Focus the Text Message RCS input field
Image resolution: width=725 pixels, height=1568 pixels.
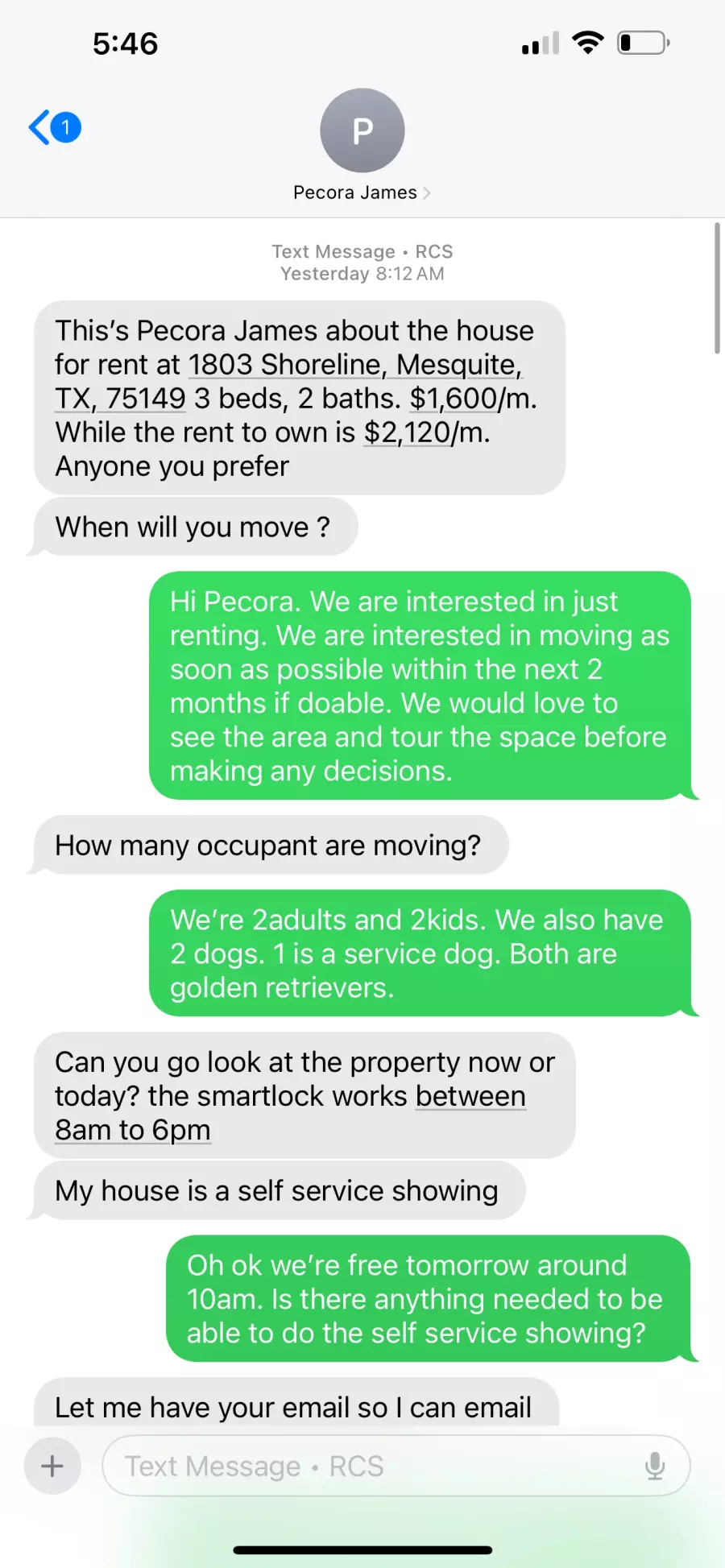(371, 1466)
